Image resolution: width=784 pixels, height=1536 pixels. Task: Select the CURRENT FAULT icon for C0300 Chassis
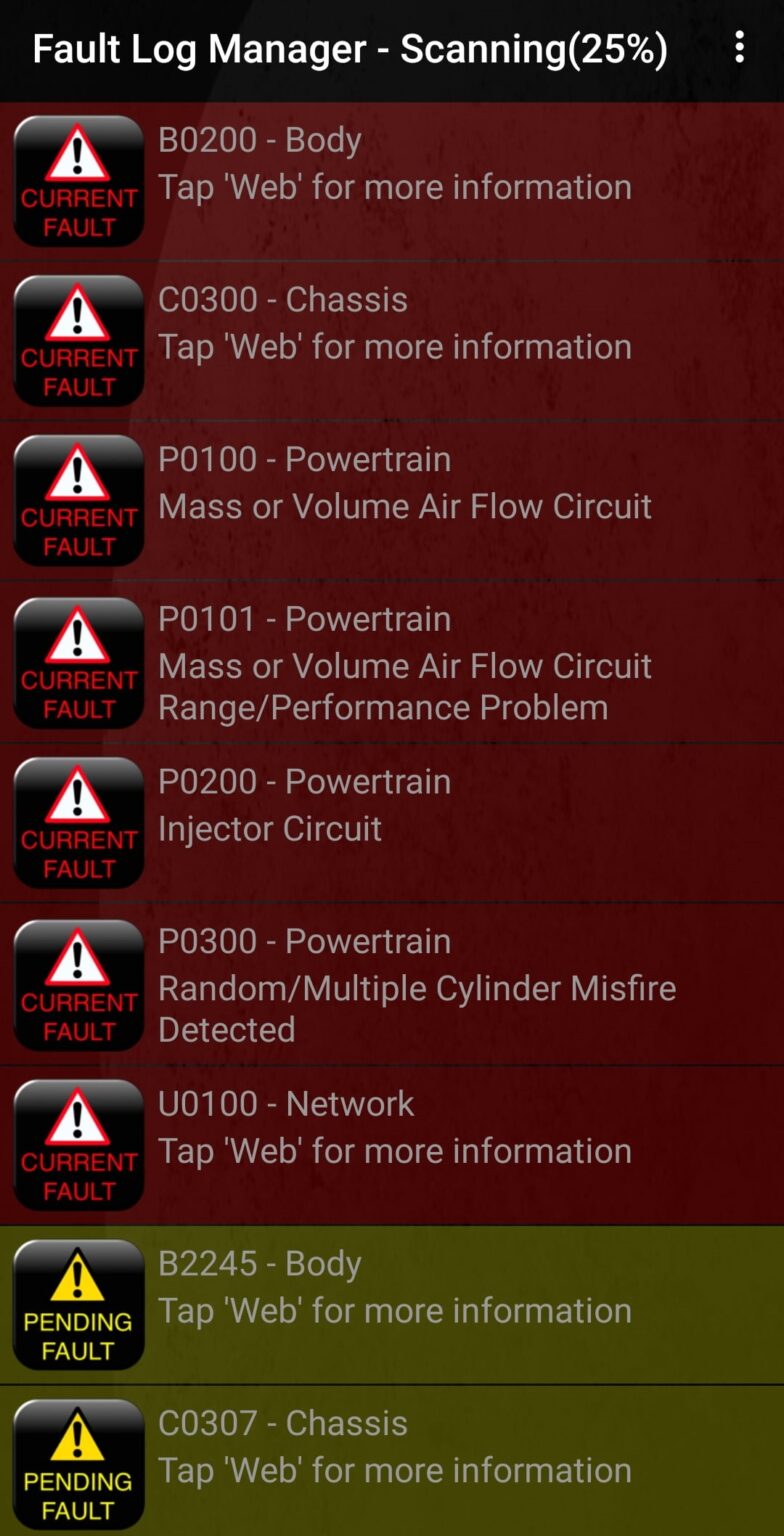pos(78,340)
